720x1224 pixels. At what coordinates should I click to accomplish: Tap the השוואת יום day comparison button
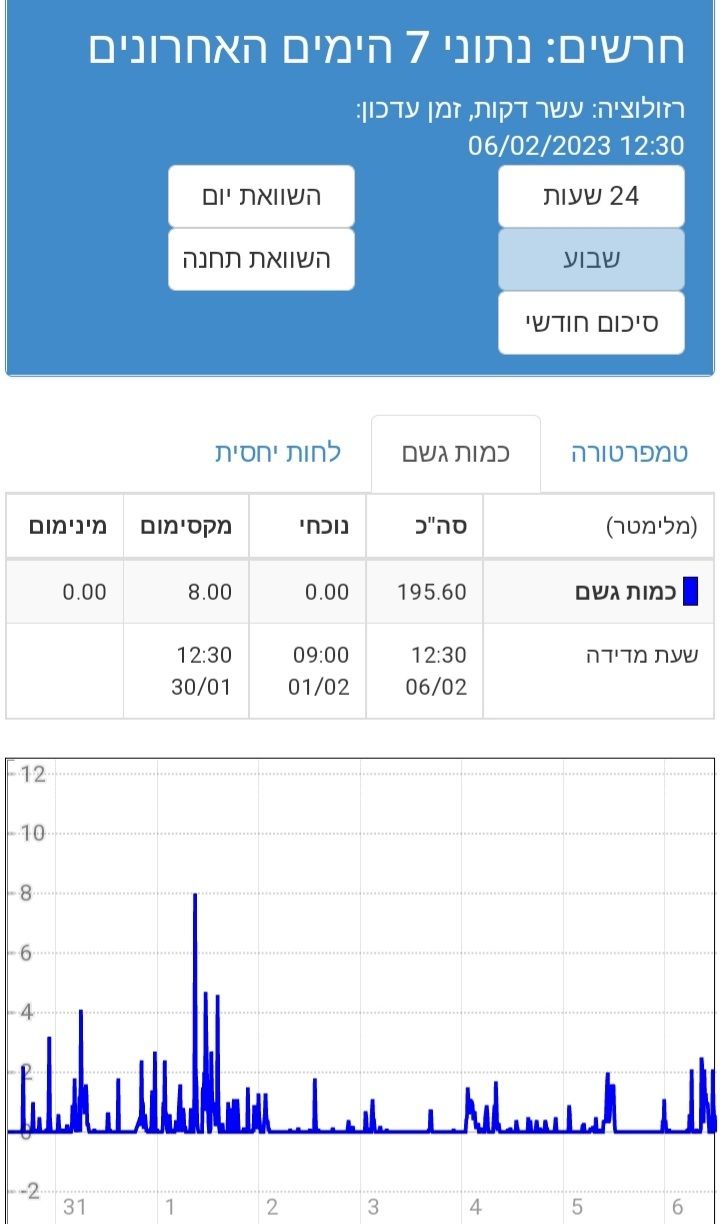click(x=261, y=196)
